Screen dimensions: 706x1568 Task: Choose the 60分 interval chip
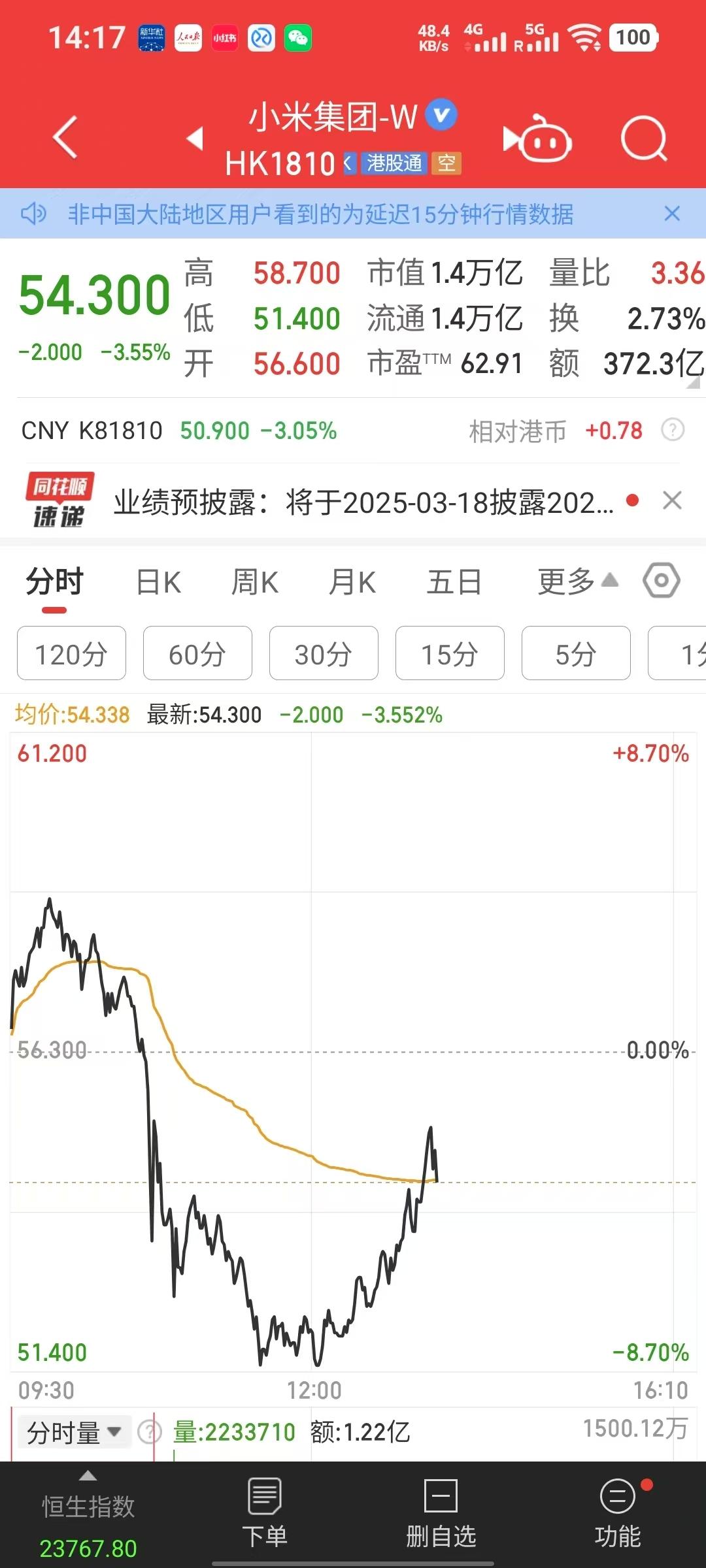(197, 653)
